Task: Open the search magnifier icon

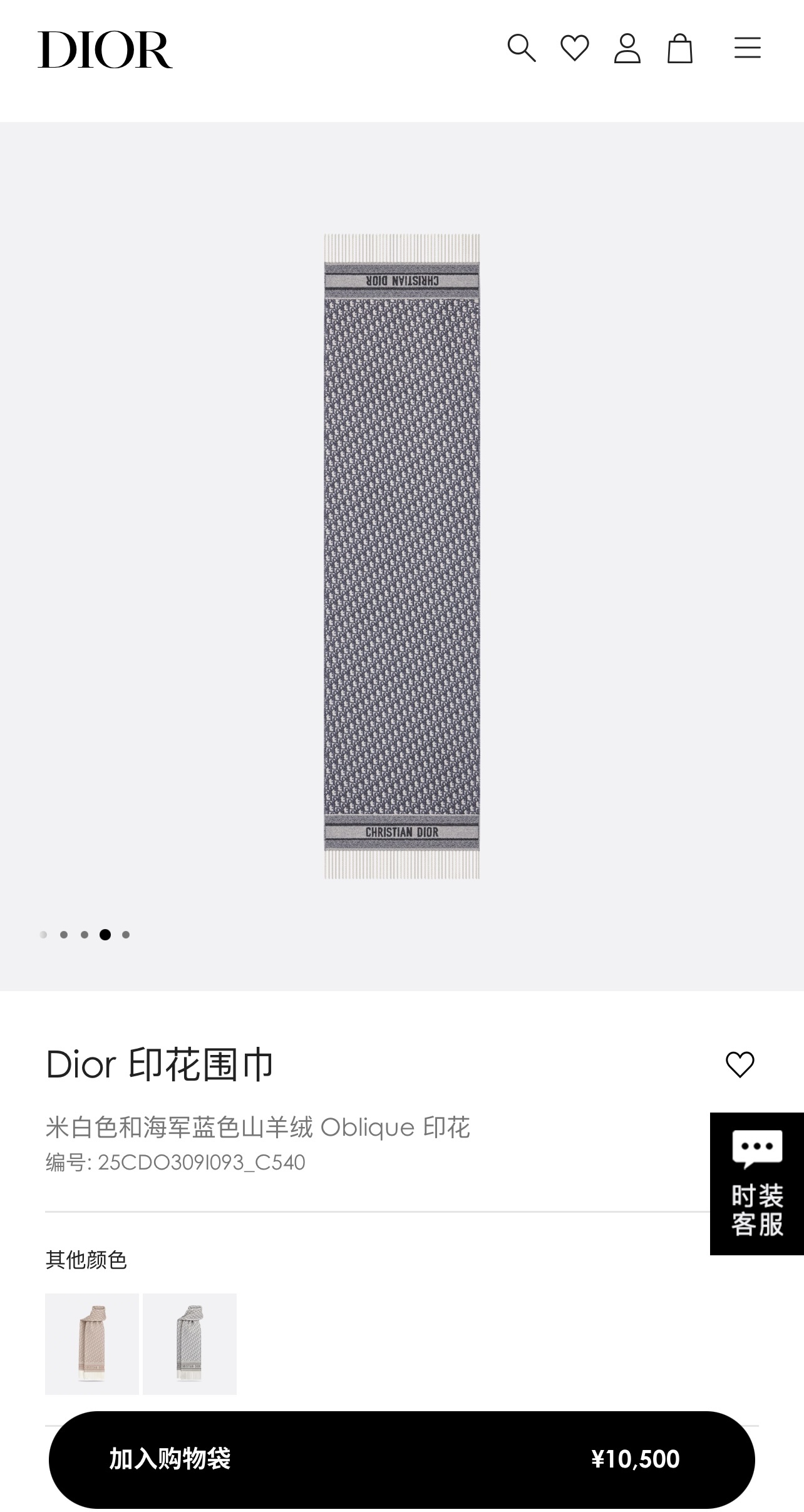Action: click(521, 48)
